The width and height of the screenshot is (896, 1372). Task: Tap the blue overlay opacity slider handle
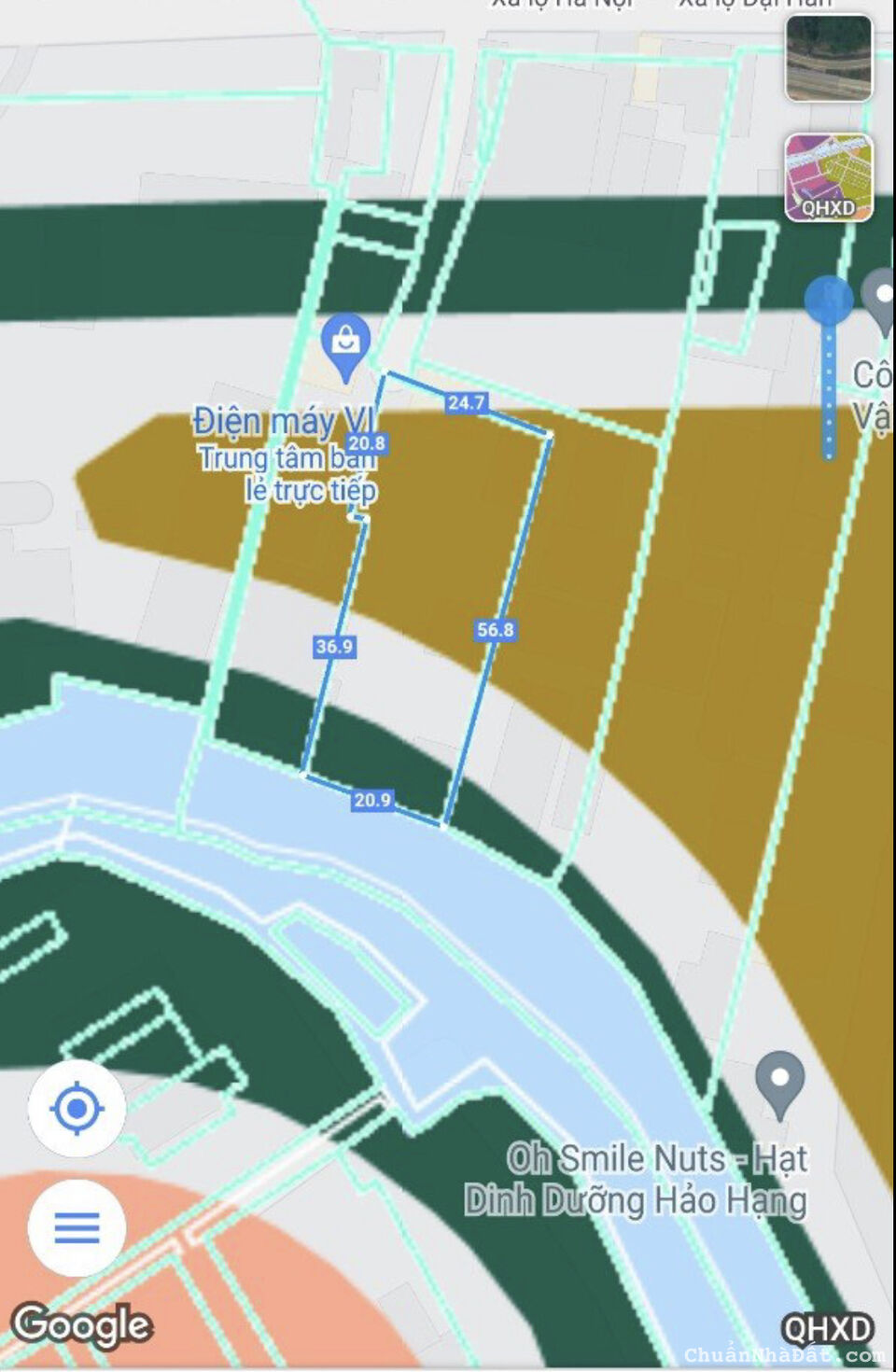point(828,300)
